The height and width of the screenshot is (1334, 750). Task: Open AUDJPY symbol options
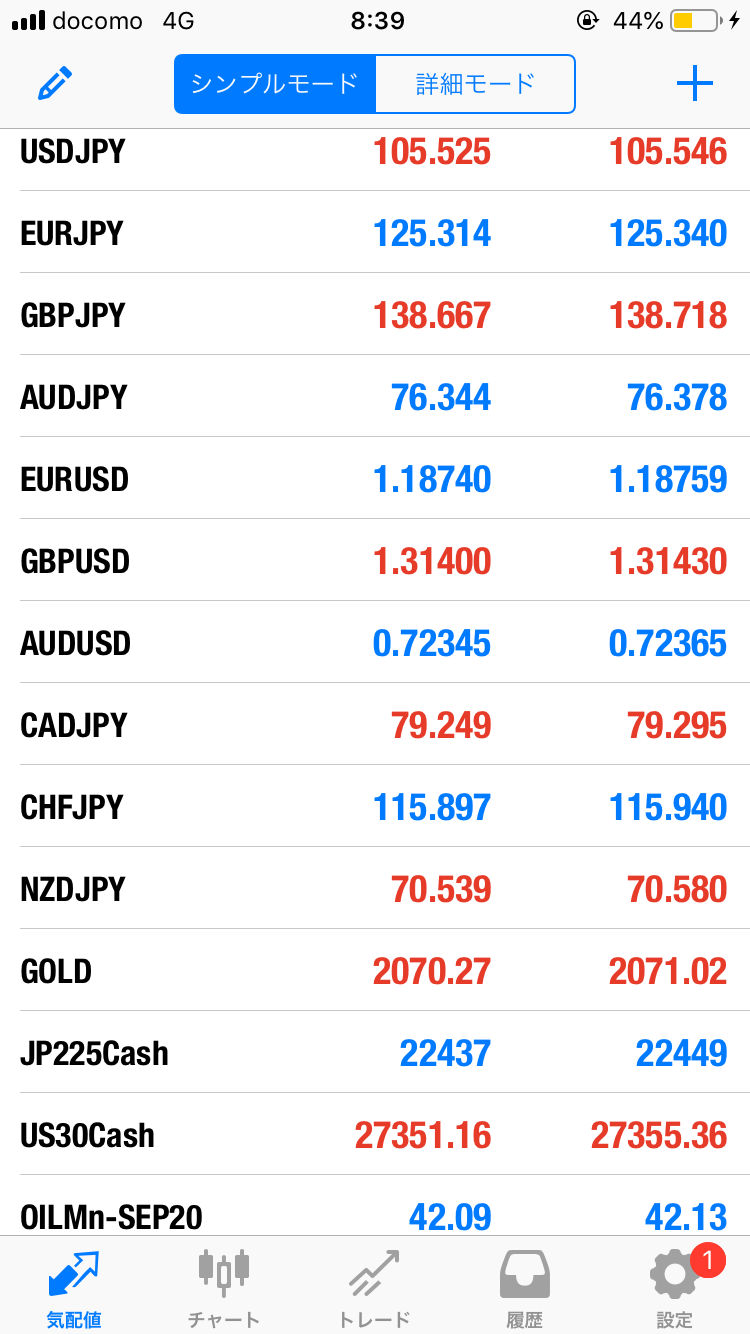click(375, 397)
